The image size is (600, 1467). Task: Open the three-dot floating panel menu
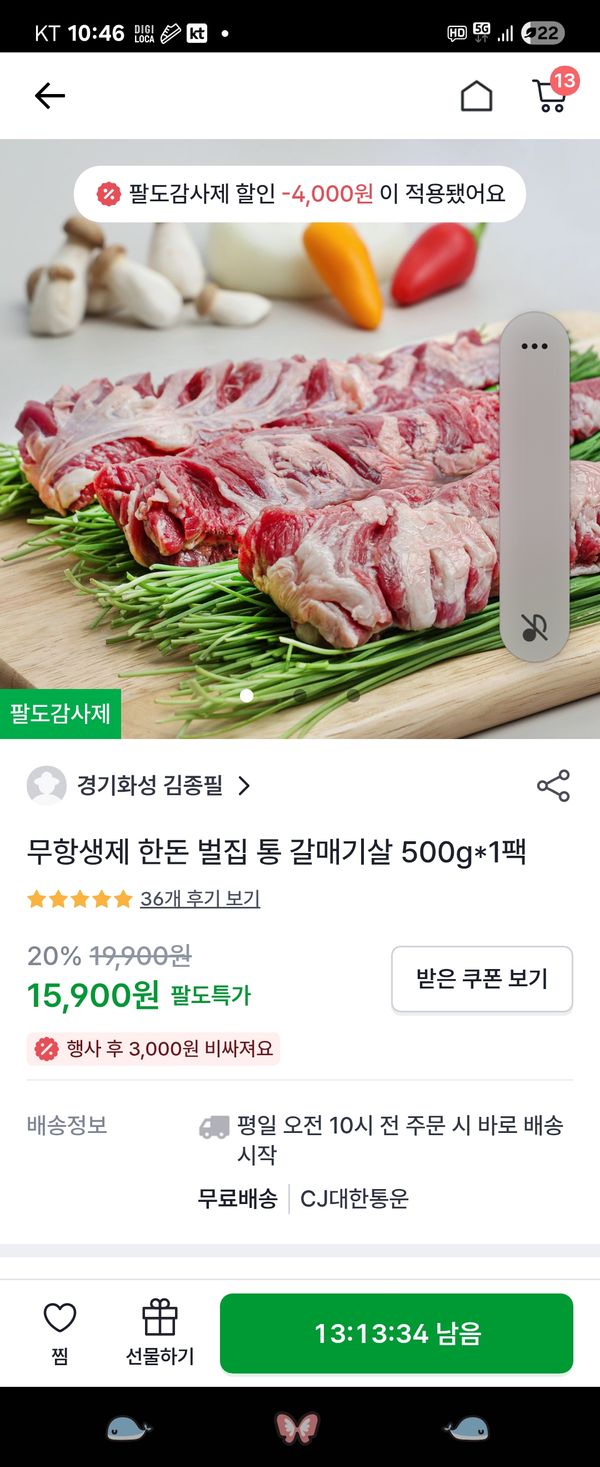pyautogui.click(x=534, y=347)
